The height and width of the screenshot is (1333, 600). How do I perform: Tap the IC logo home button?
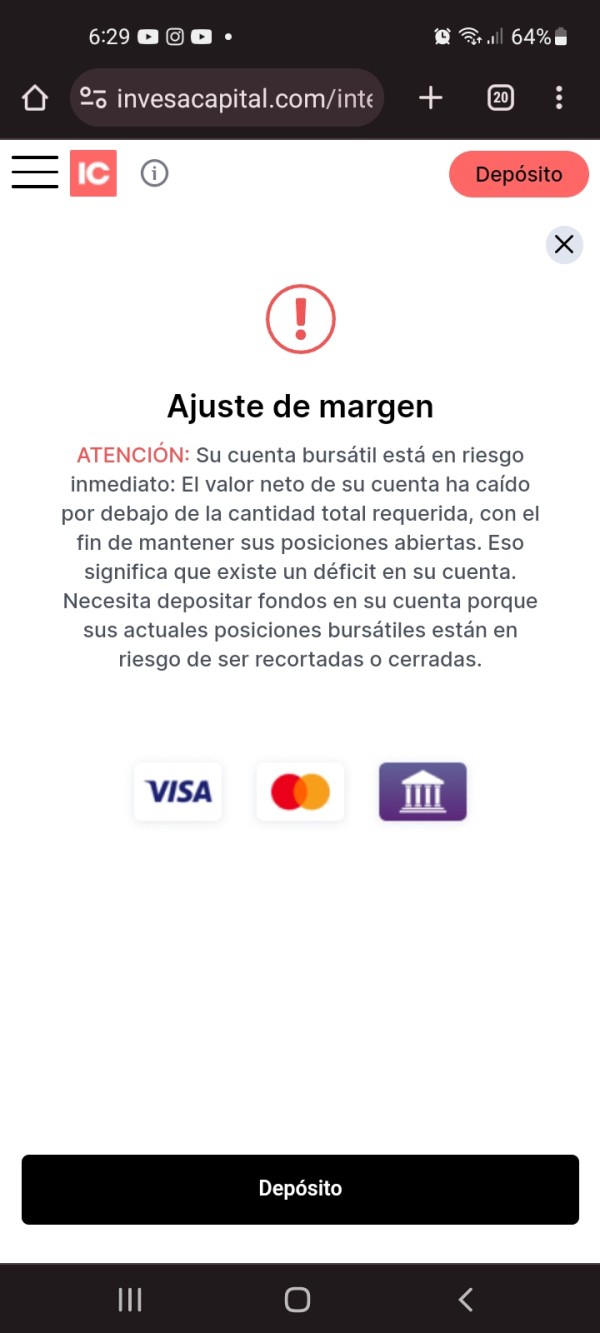pyautogui.click(x=93, y=173)
